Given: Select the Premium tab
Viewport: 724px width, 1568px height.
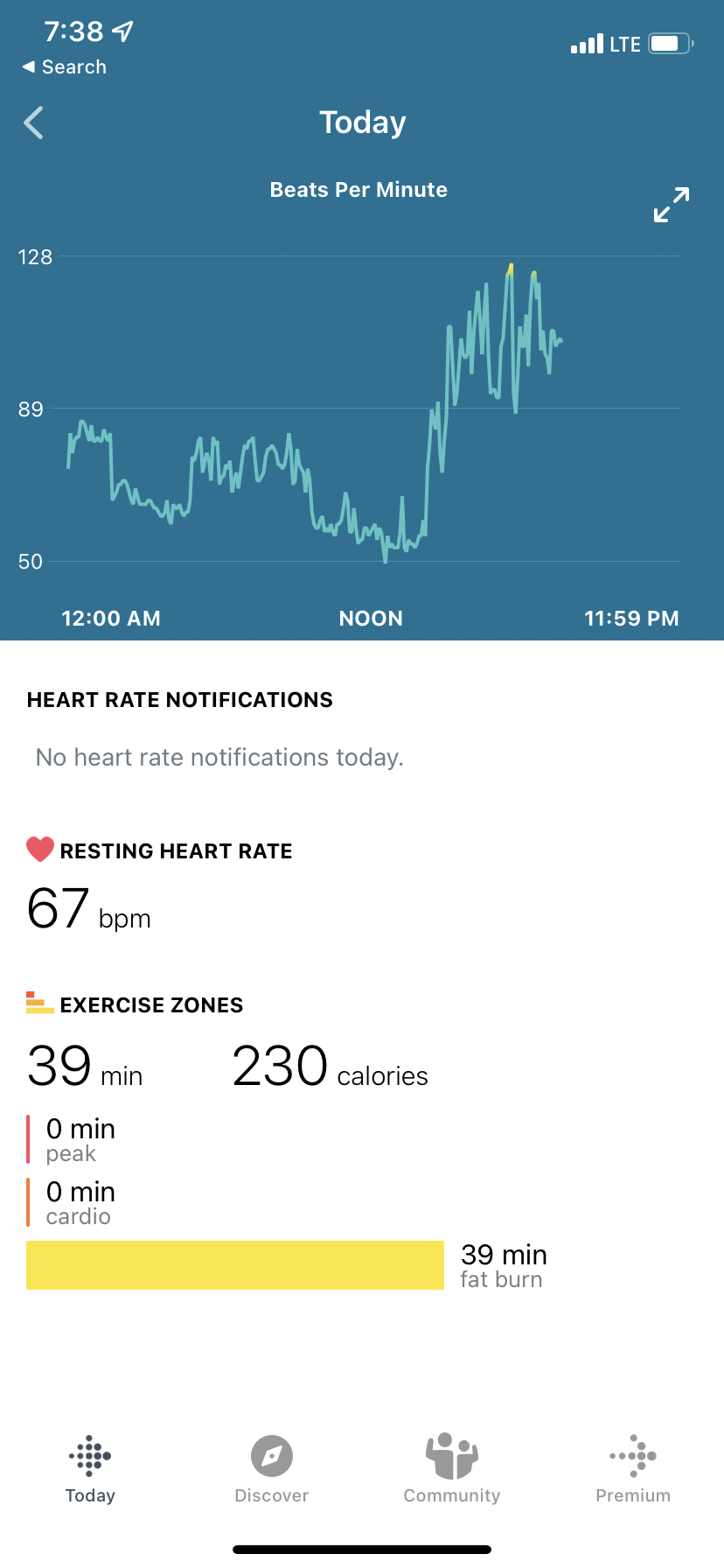Looking at the screenshot, I should tap(633, 1469).
